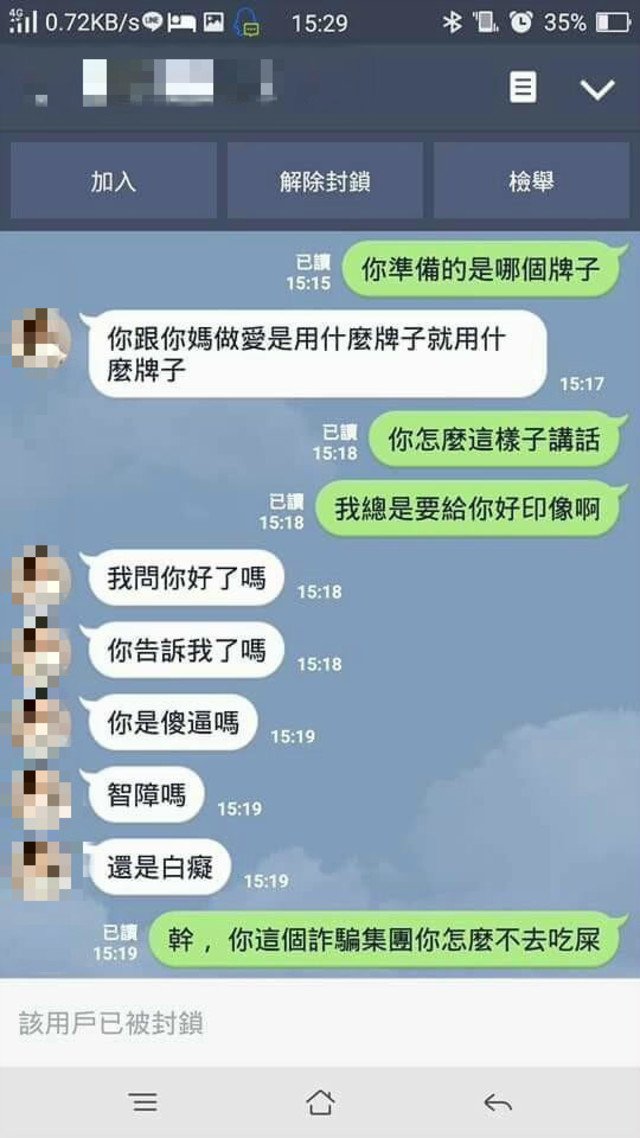640x1138 pixels.
Task: Expand the chat menu chevron
Action: click(597, 89)
